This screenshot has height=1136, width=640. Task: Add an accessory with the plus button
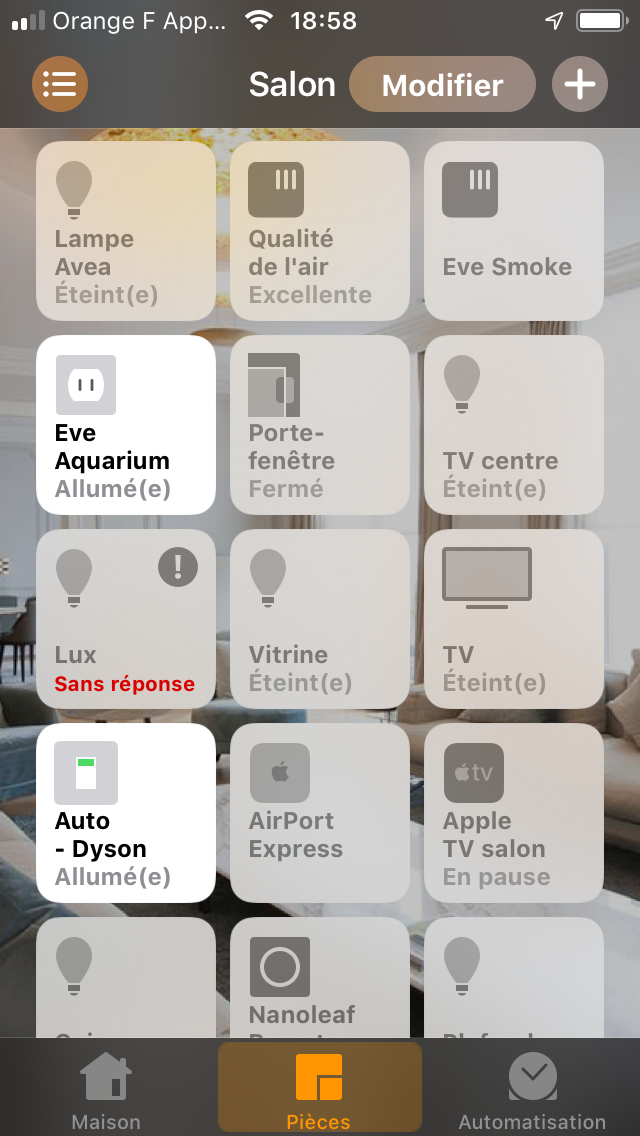[x=580, y=84]
